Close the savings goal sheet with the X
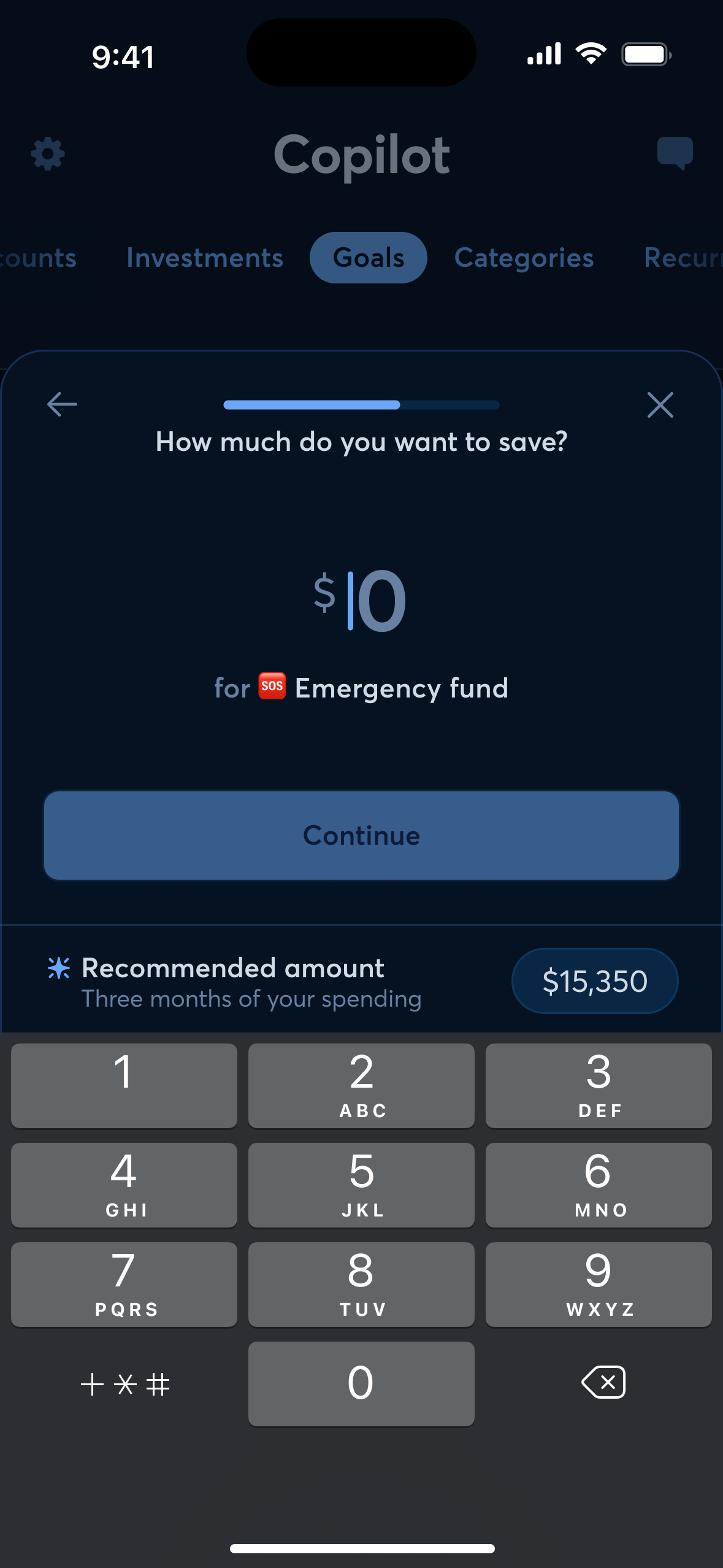 tap(660, 405)
